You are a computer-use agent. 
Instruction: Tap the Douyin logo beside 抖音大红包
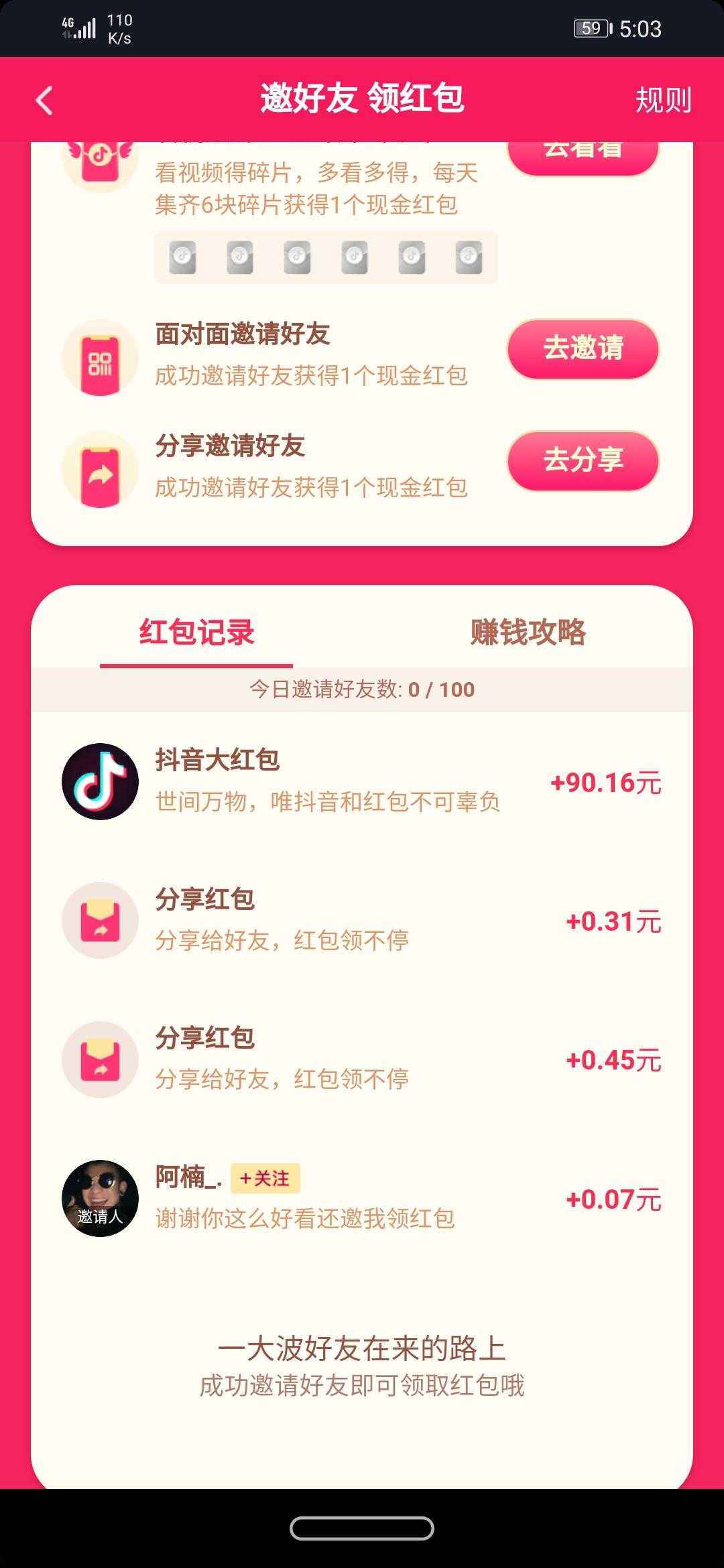[99, 782]
